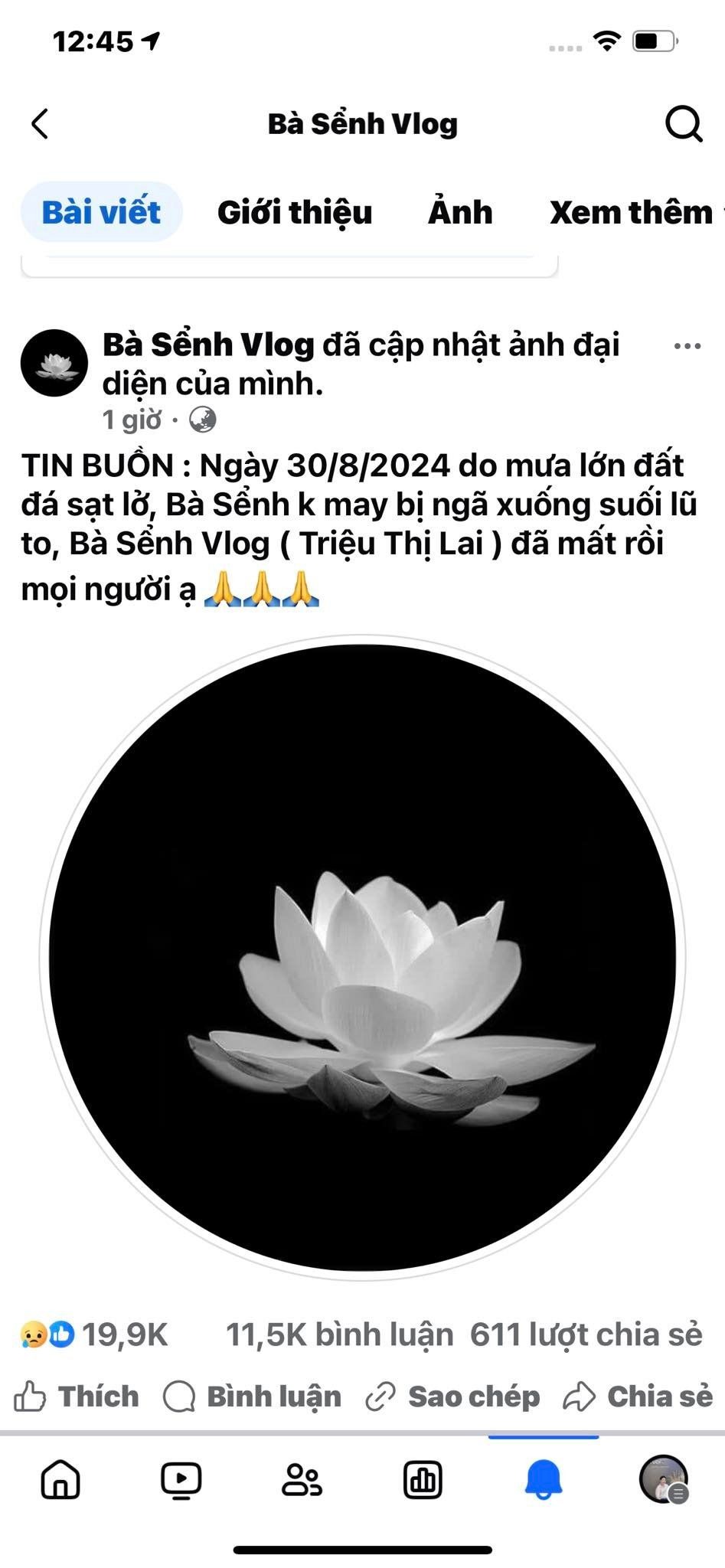This screenshot has width=725, height=1568.
Task: Like the post with Thích
Action: pos(77,1396)
